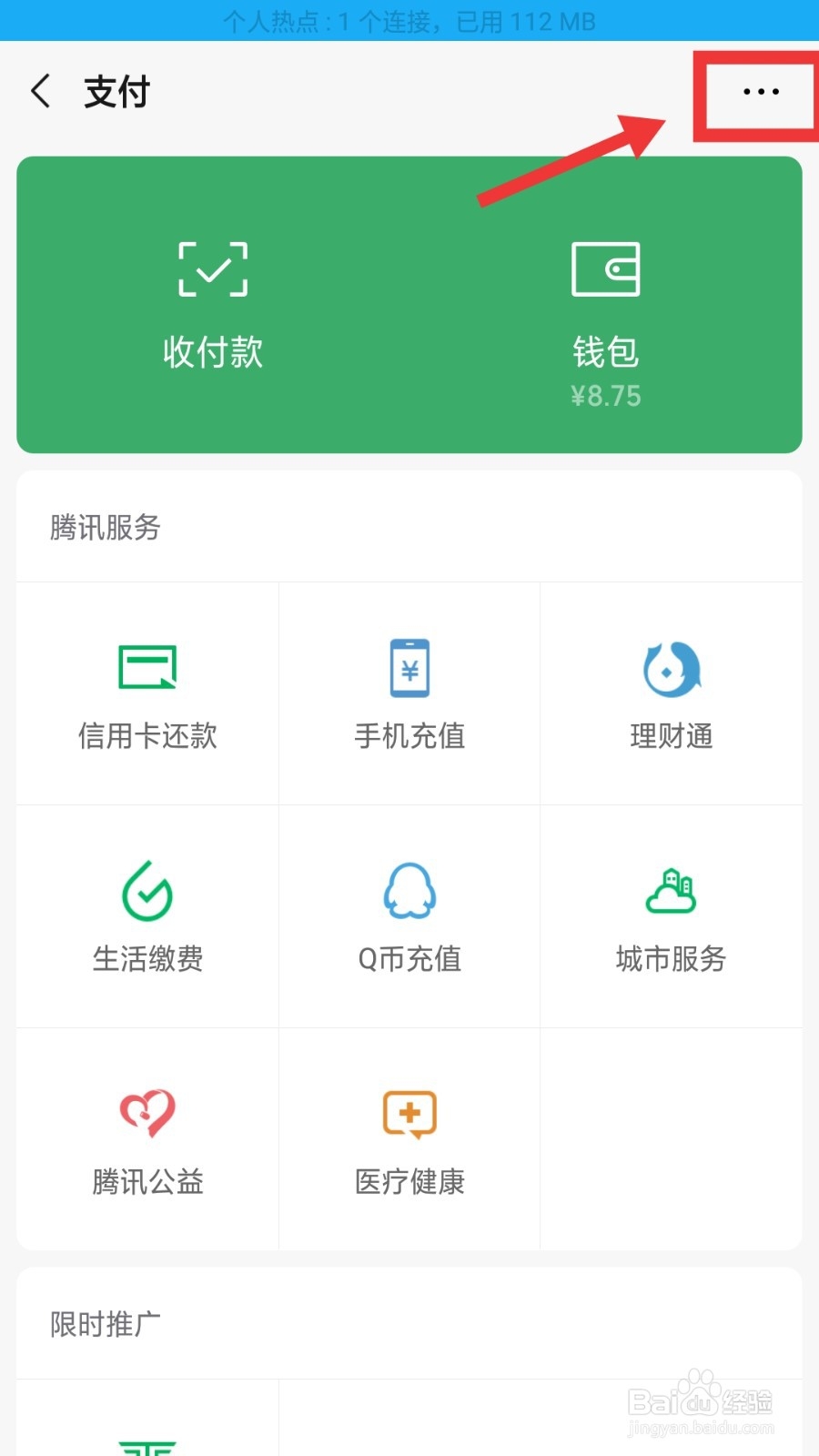
Task: Tap the green payment banner panel
Action: (409, 305)
